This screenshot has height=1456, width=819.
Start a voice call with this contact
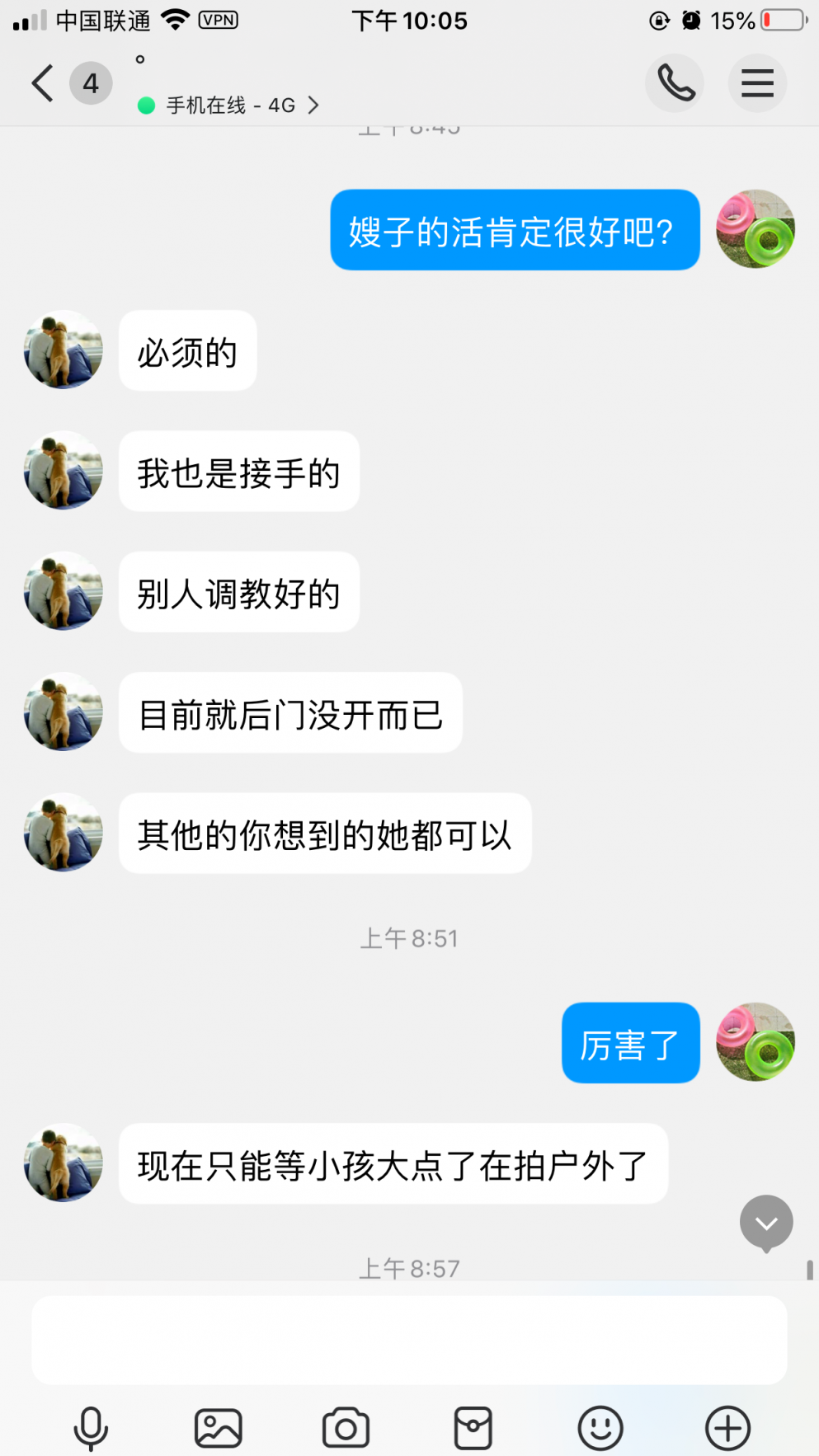click(675, 83)
